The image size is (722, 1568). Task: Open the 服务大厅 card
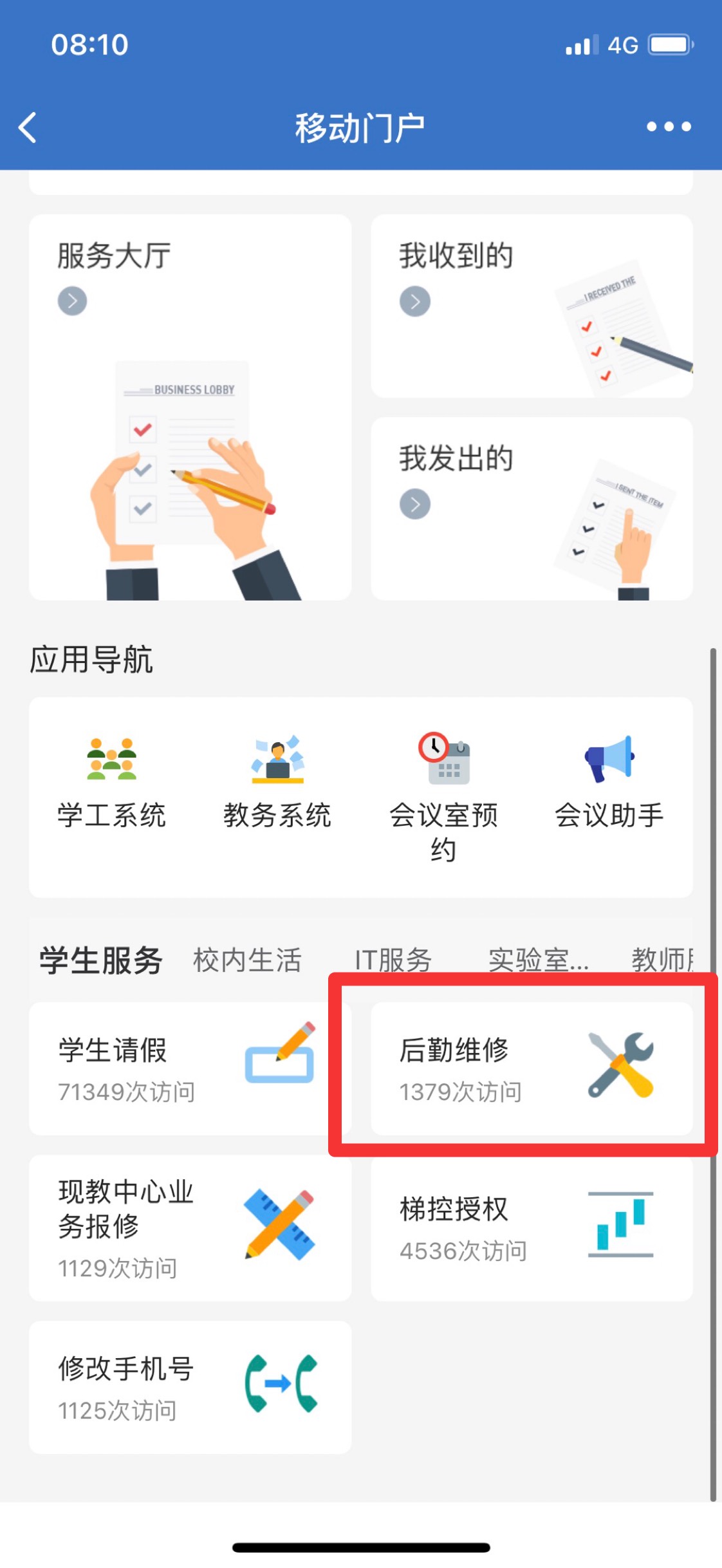(190, 407)
